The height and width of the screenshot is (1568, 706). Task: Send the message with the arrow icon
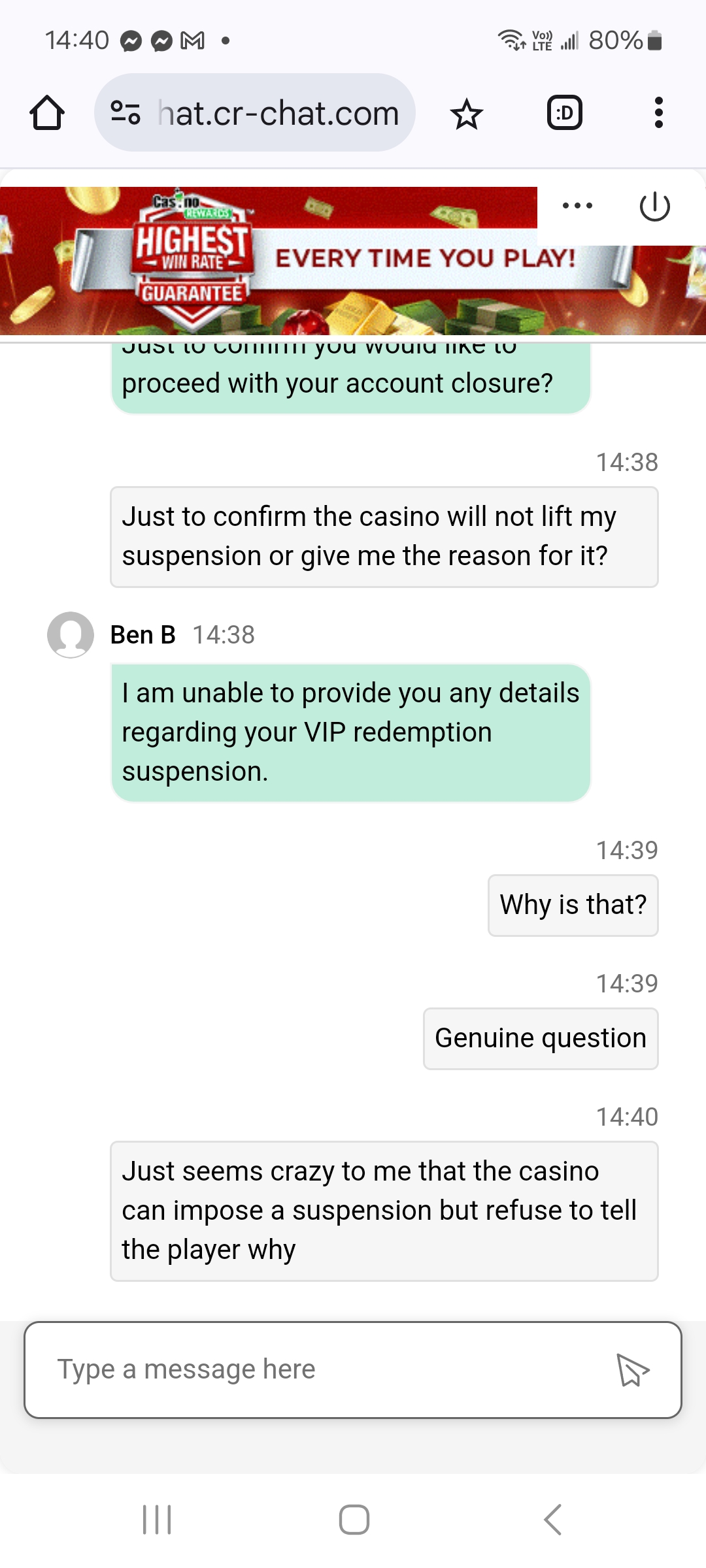pos(632,1370)
